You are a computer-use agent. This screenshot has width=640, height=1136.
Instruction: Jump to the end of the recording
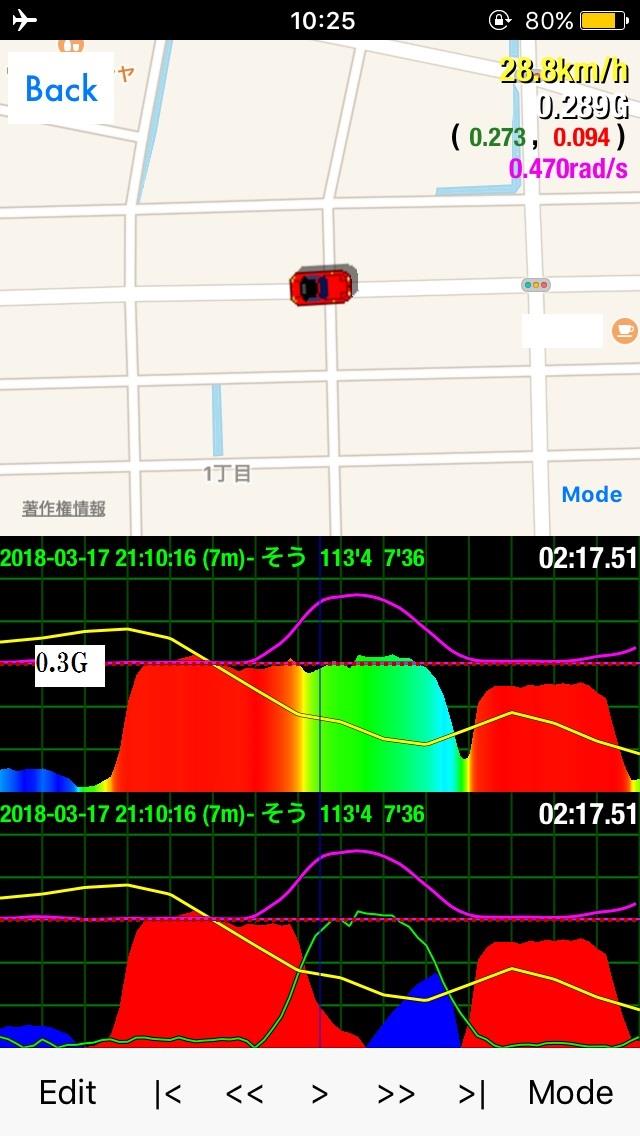click(472, 1093)
